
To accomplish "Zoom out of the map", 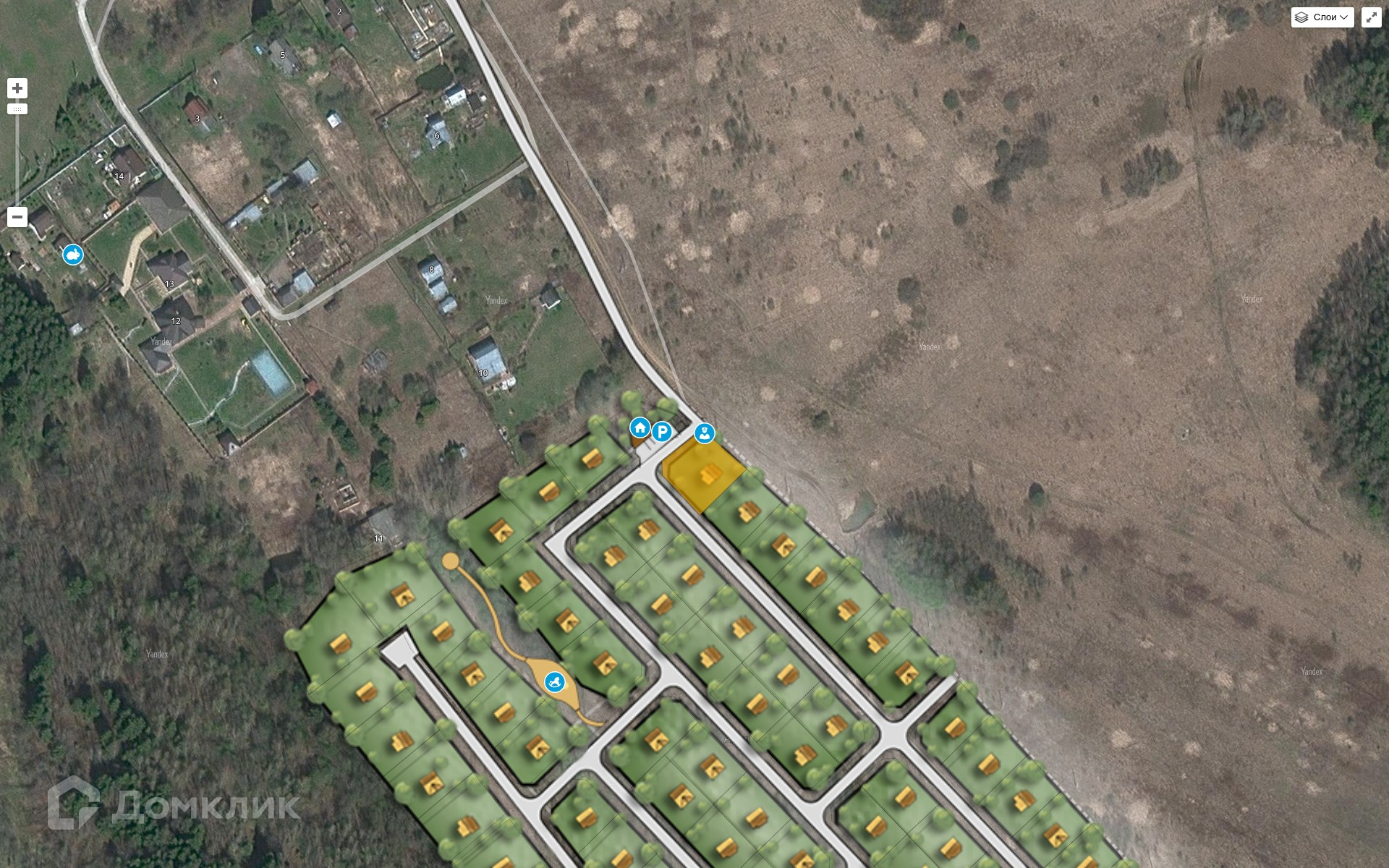I will (x=17, y=217).
